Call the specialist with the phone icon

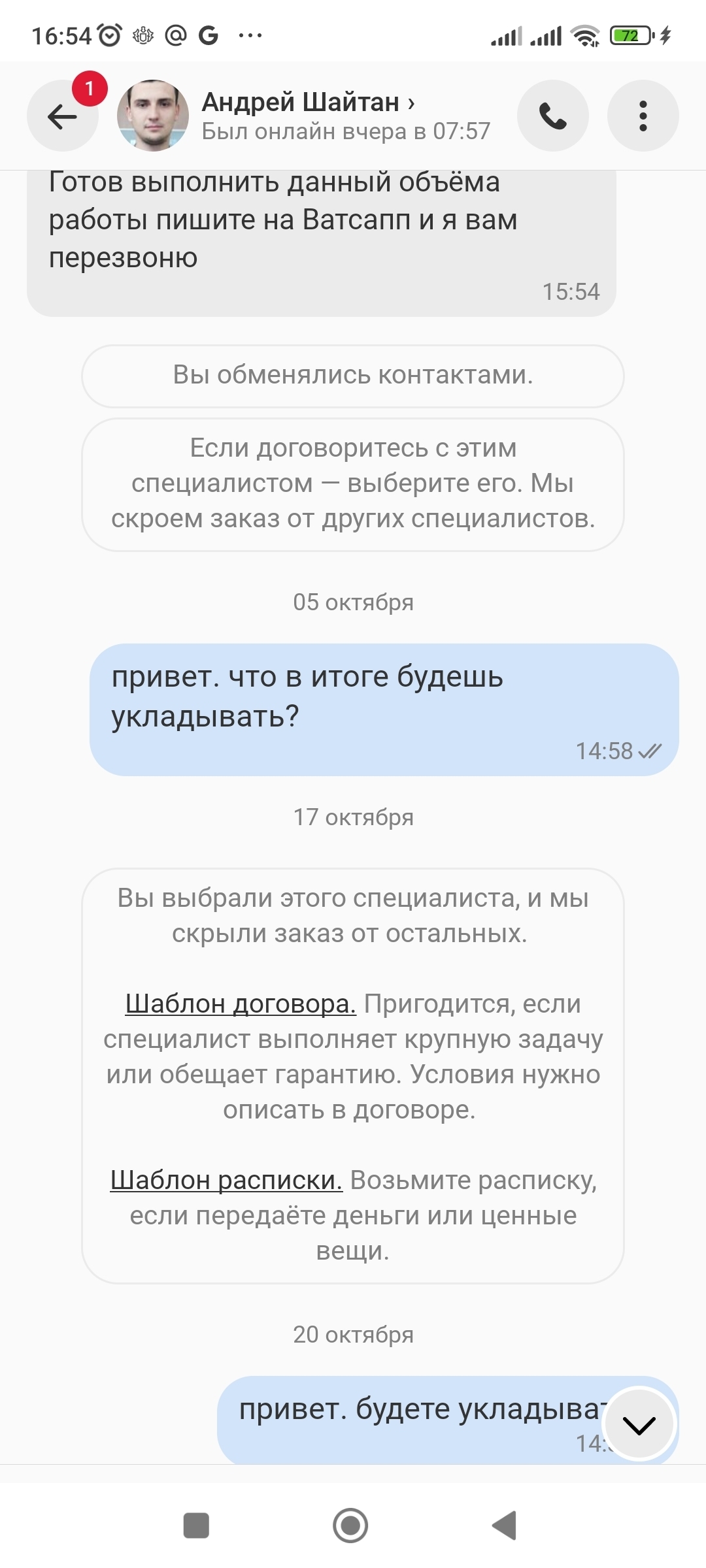[x=552, y=116]
